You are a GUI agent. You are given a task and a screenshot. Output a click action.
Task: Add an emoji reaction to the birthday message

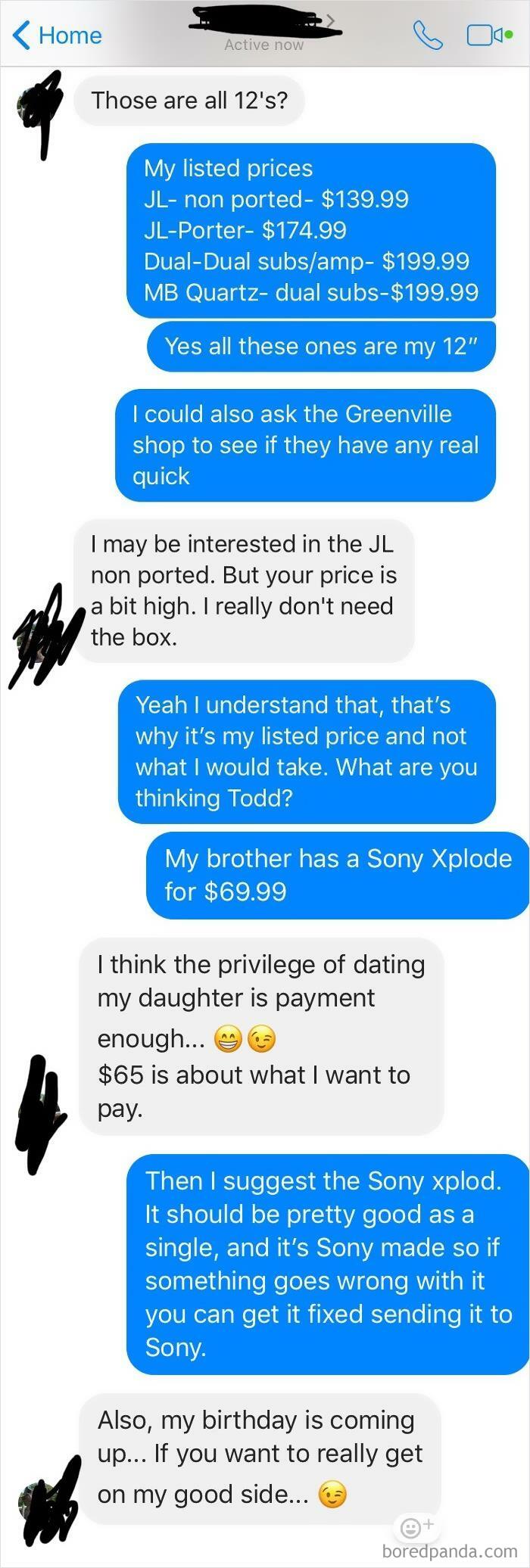414,1528
